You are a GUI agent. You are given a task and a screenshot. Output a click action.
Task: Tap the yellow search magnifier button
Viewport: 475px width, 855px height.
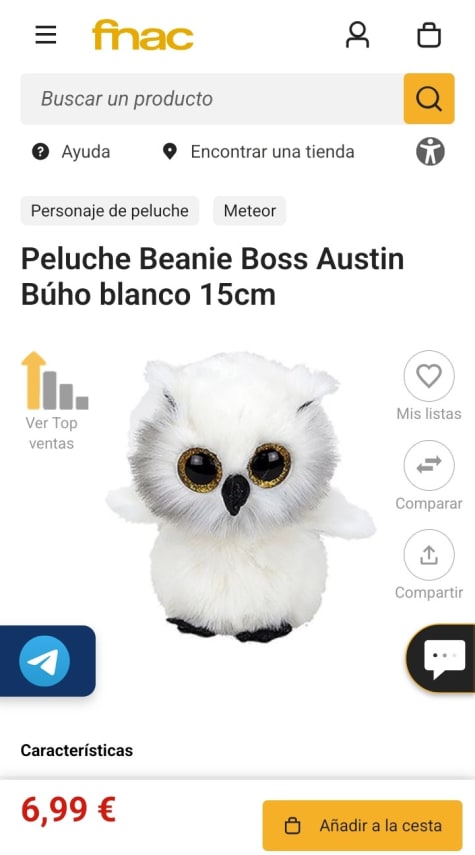click(x=429, y=99)
